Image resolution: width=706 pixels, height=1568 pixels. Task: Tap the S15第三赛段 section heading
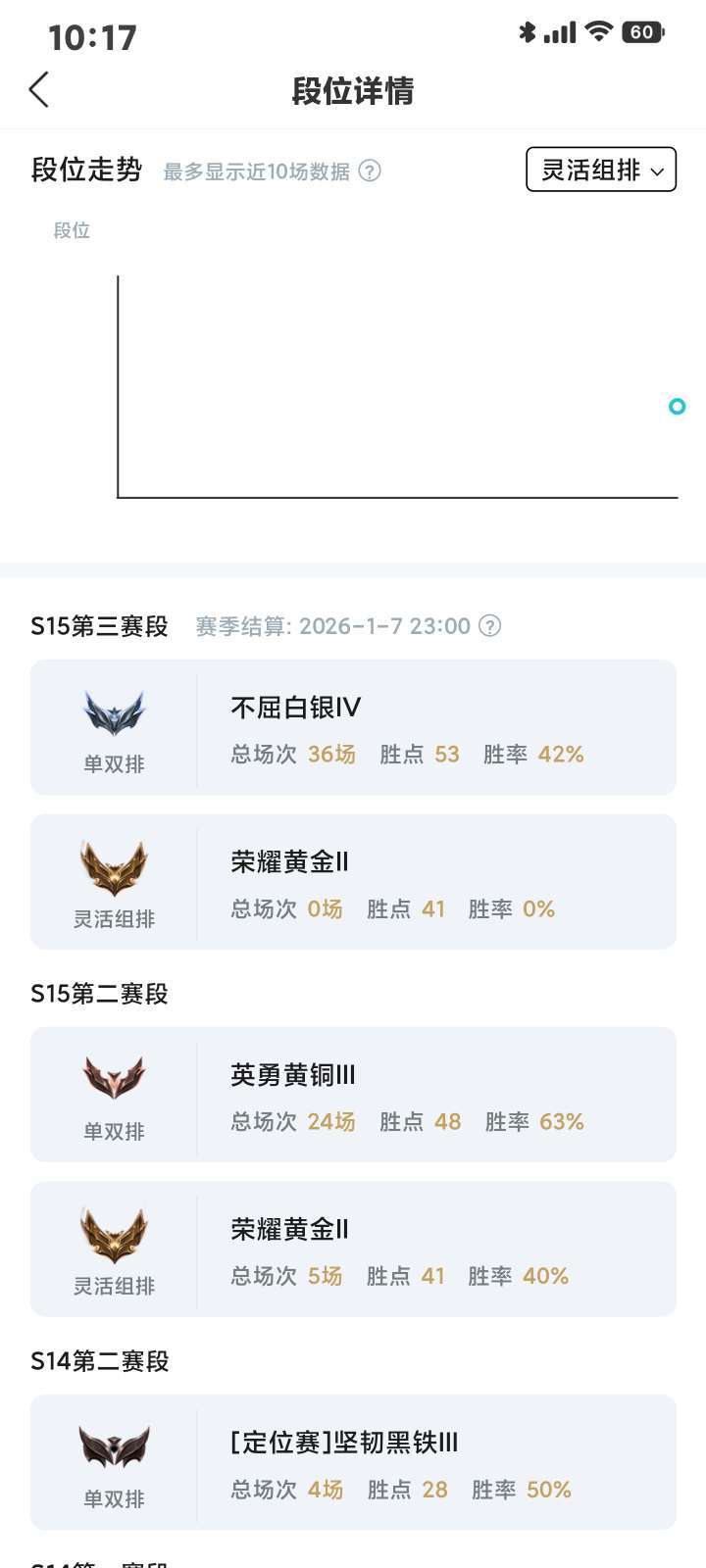98,625
